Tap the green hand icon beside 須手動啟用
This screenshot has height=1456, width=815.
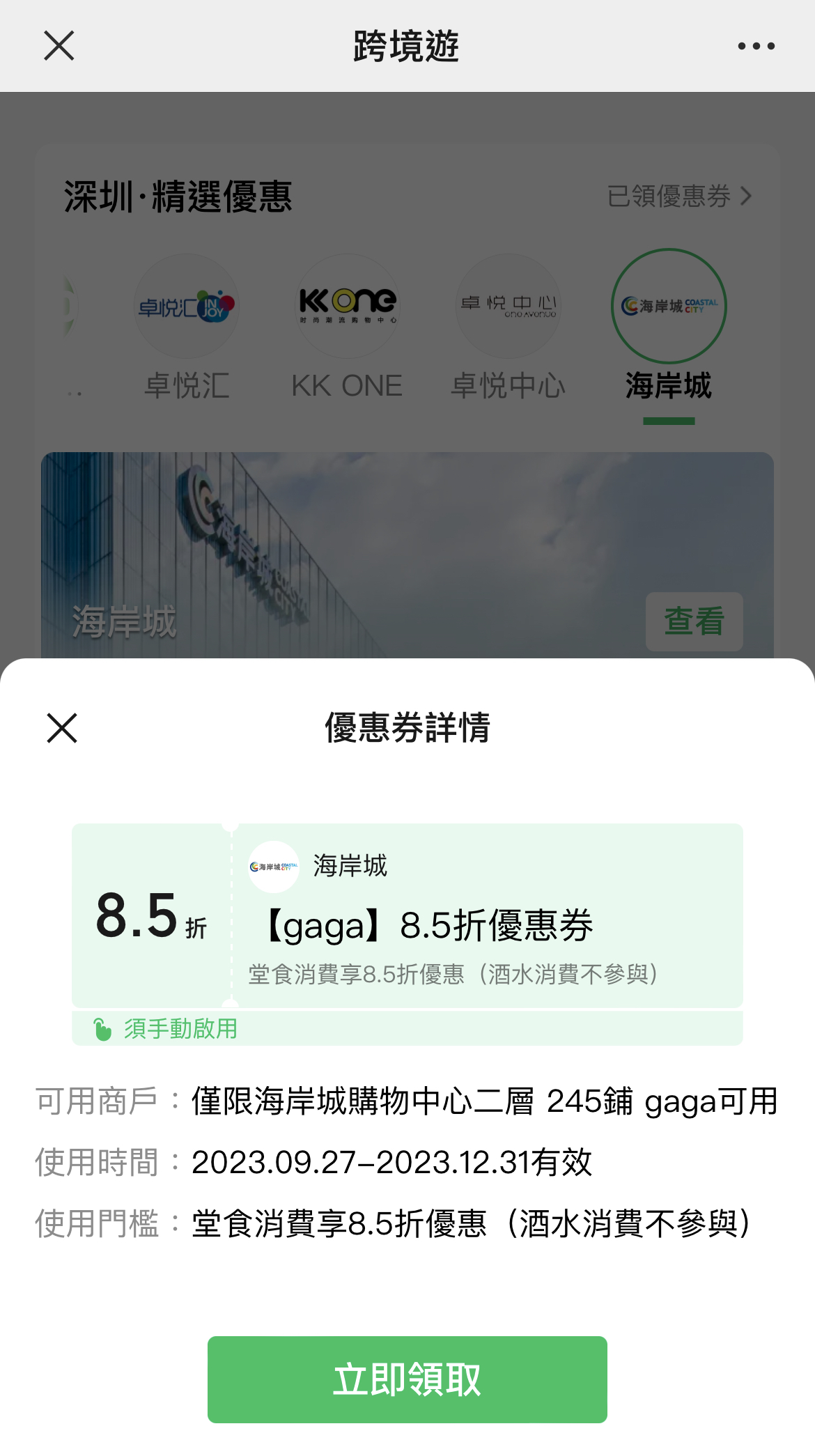(102, 1028)
